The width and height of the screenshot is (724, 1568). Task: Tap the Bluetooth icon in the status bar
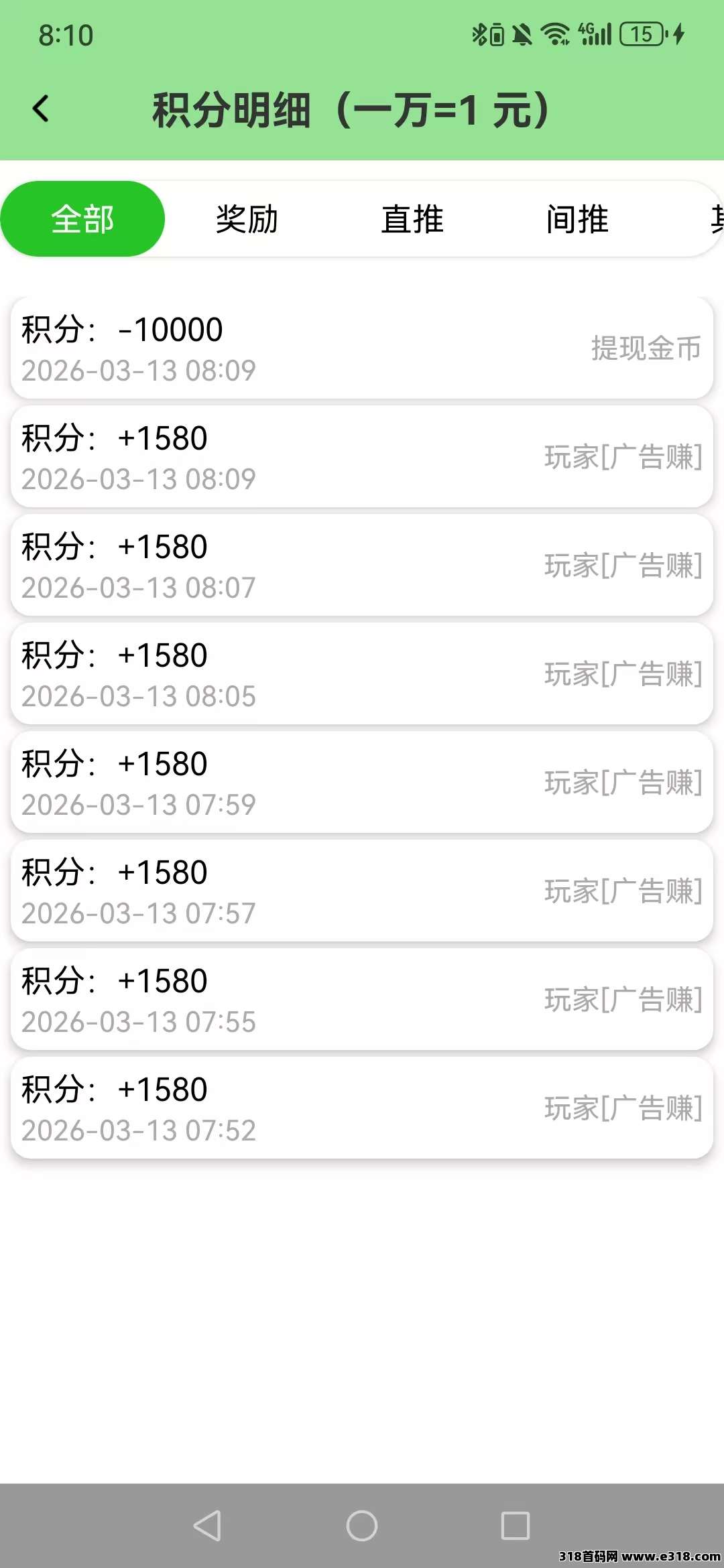tap(480, 35)
